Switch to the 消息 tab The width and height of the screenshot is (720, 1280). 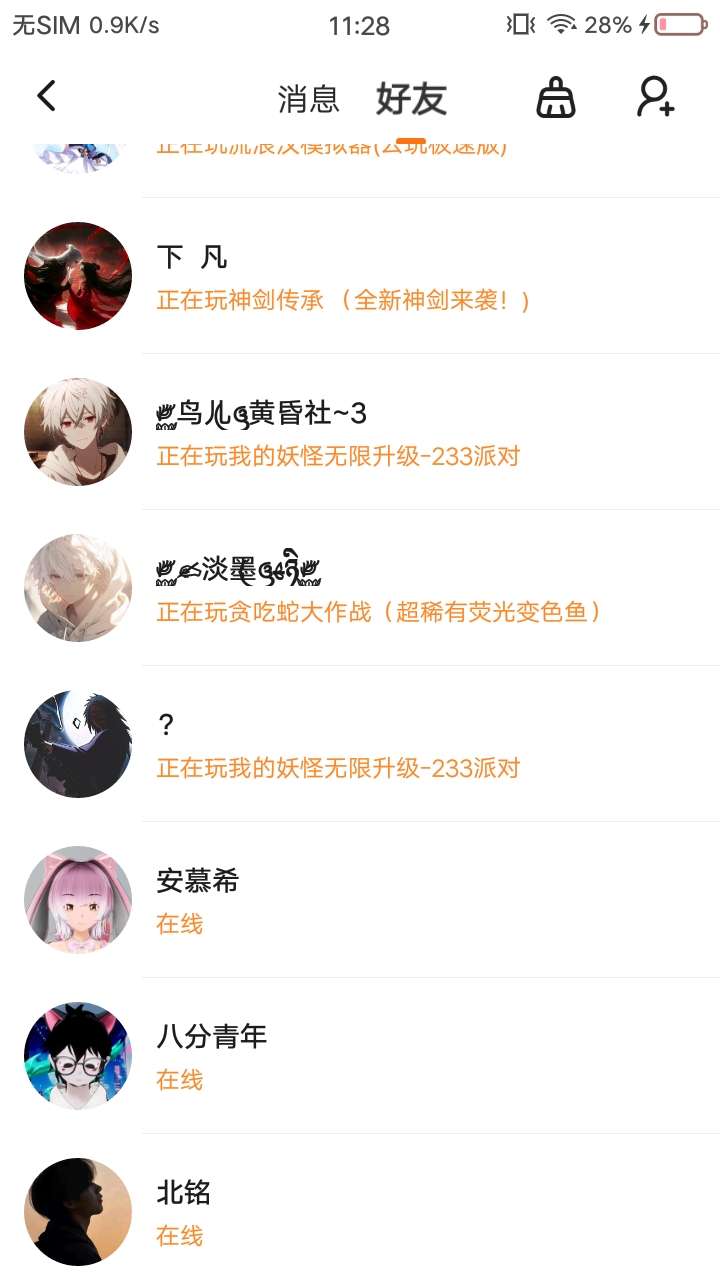pos(308,99)
